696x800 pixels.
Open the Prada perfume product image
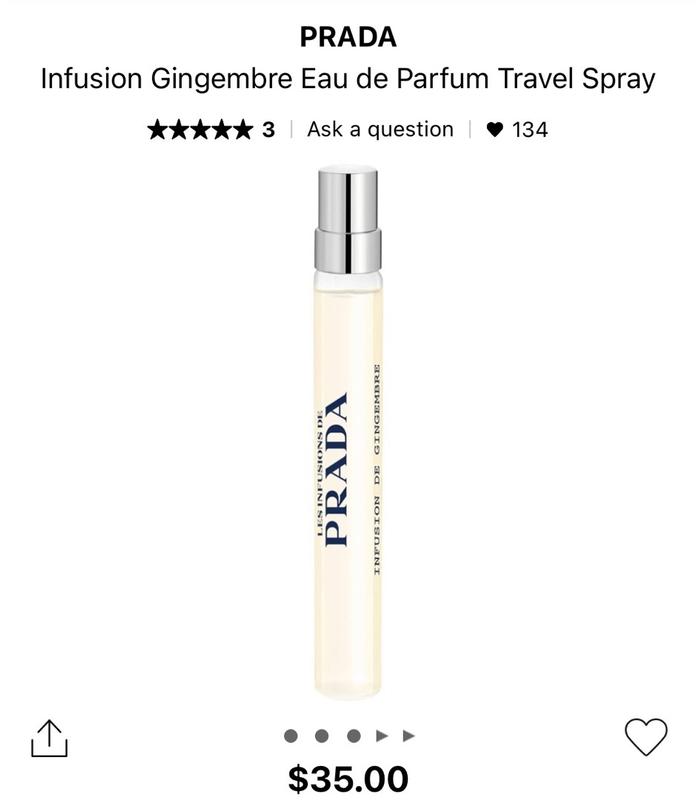point(348,433)
